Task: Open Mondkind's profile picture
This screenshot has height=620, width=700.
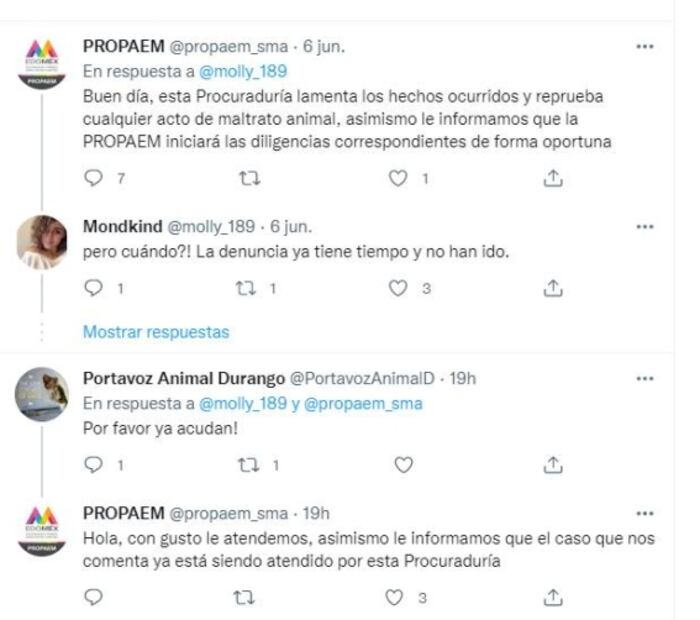Action: point(42,240)
